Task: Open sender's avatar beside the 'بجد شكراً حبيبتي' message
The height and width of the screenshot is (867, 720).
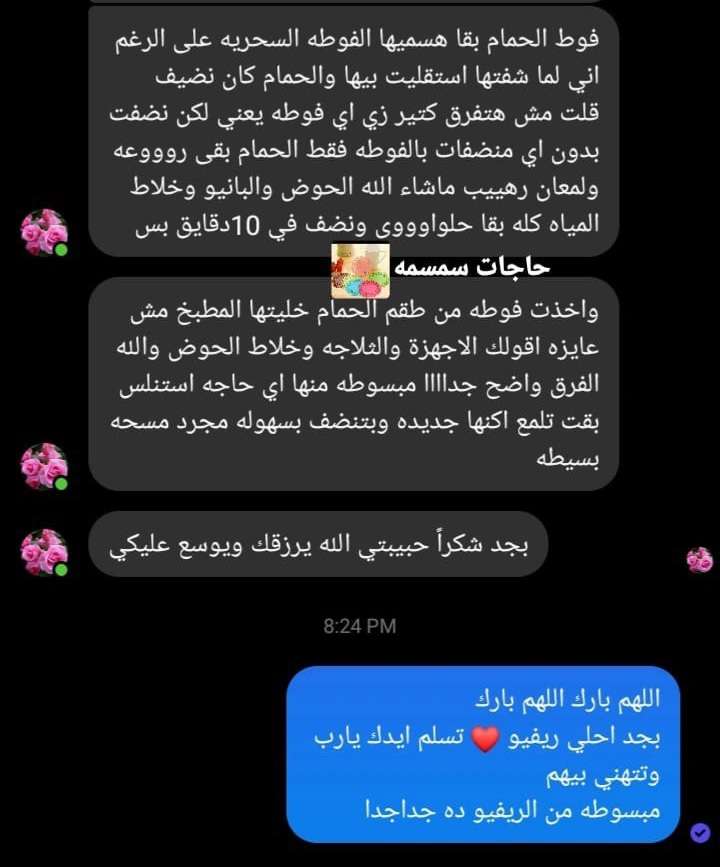Action: point(44,552)
